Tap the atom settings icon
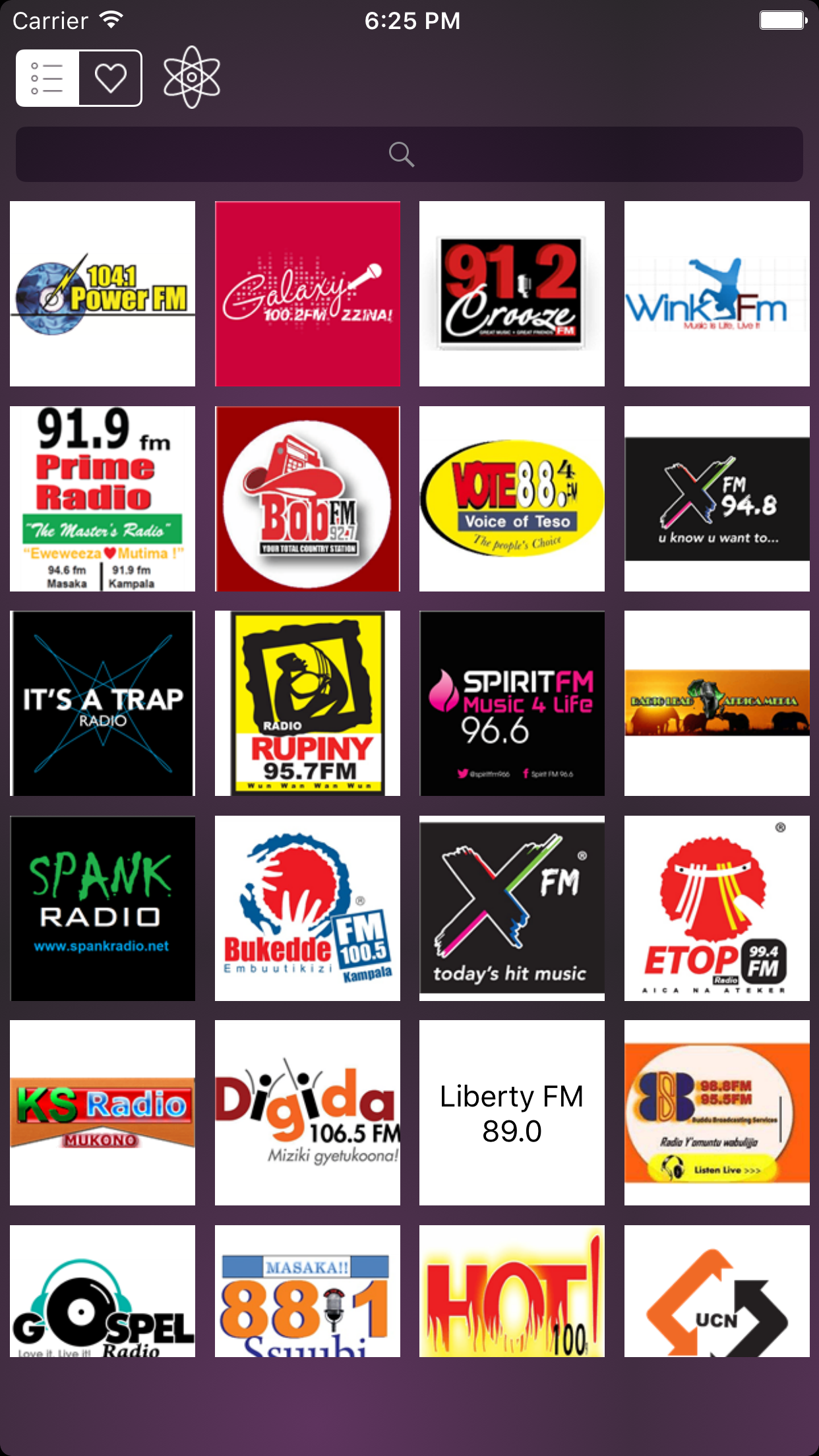 point(192,77)
